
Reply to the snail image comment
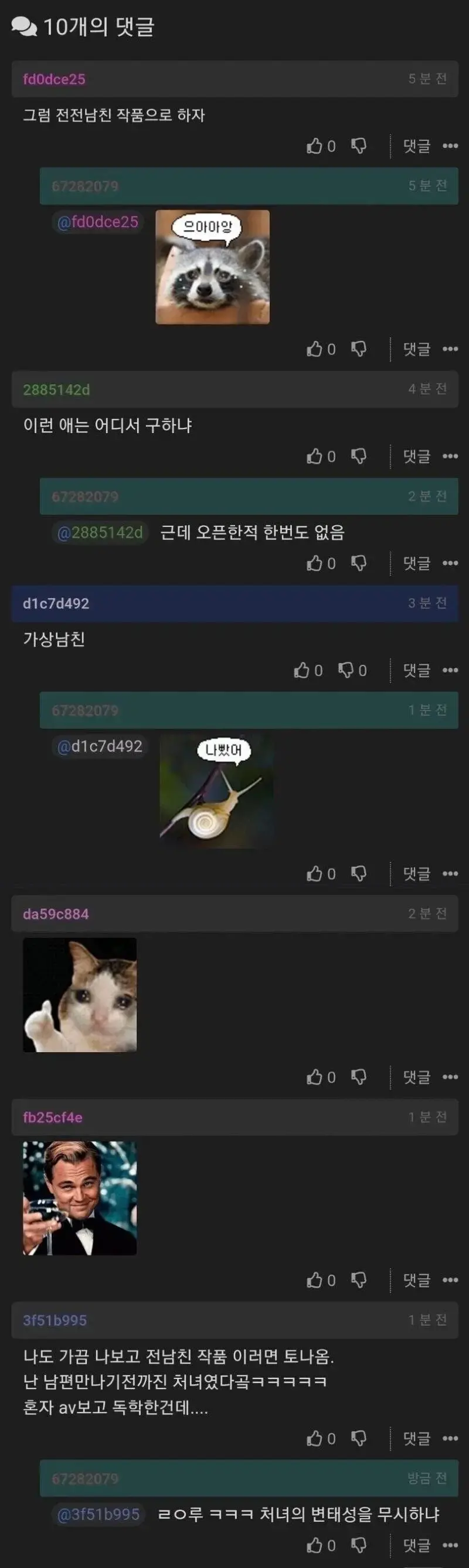[x=417, y=874]
